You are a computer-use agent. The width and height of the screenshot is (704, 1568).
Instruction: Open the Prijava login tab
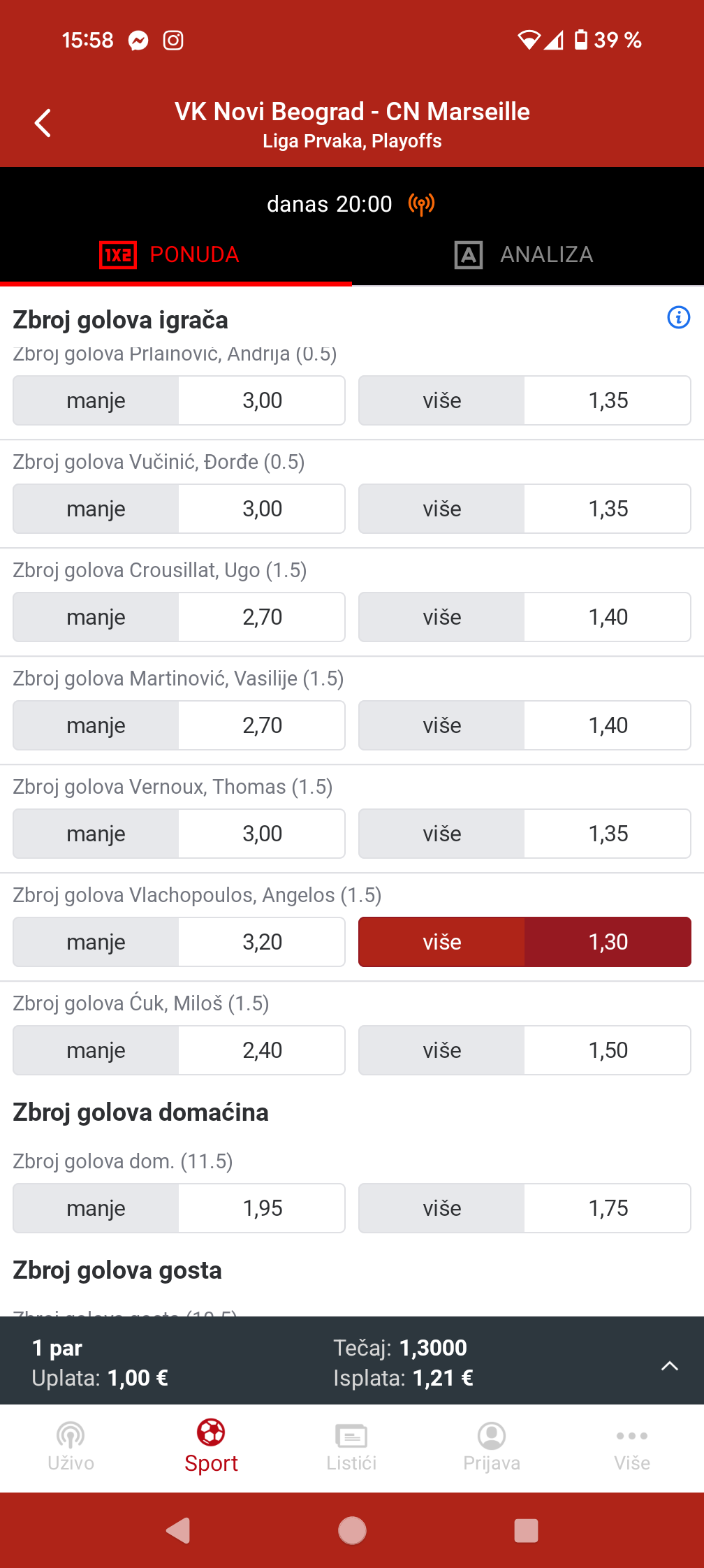pyautogui.click(x=492, y=1445)
